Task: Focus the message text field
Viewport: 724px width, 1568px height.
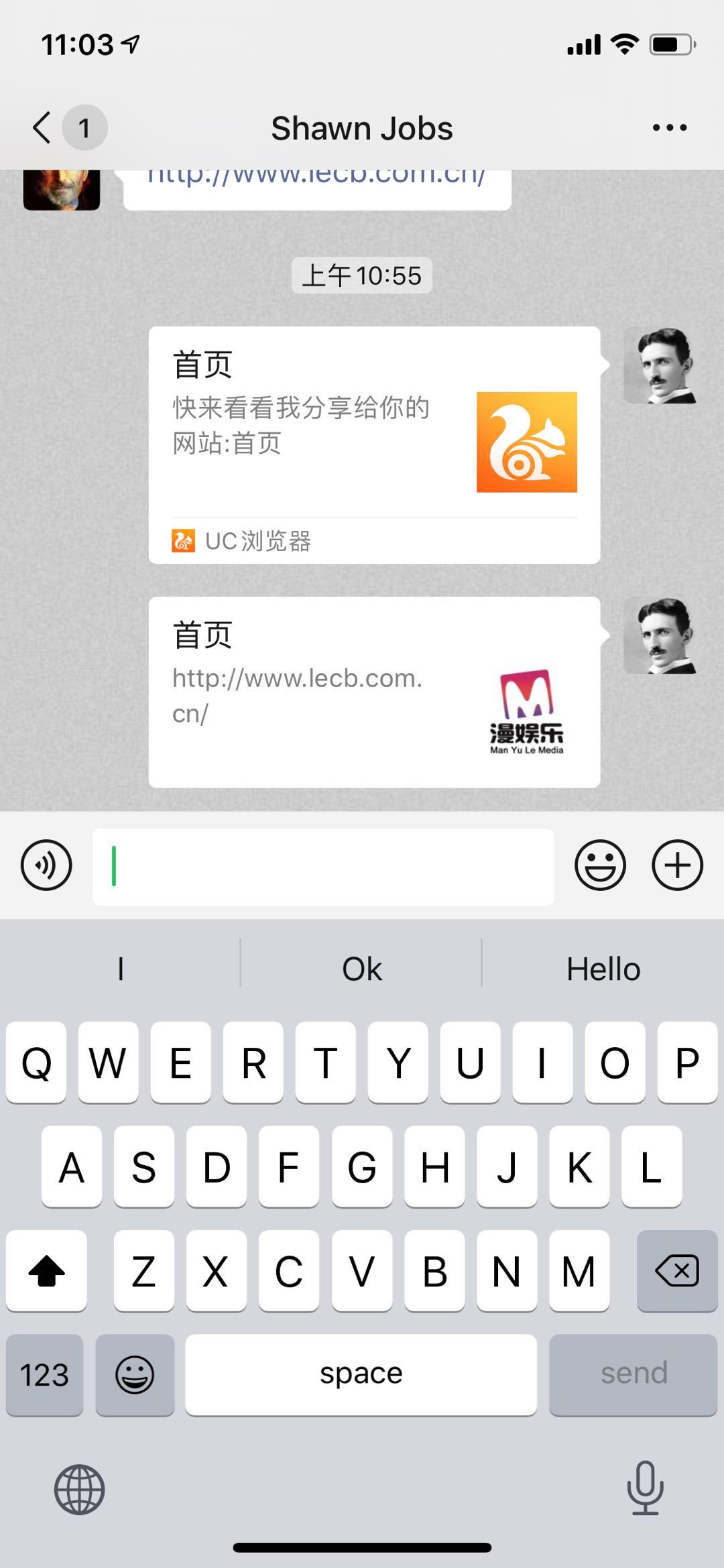Action: [323, 866]
